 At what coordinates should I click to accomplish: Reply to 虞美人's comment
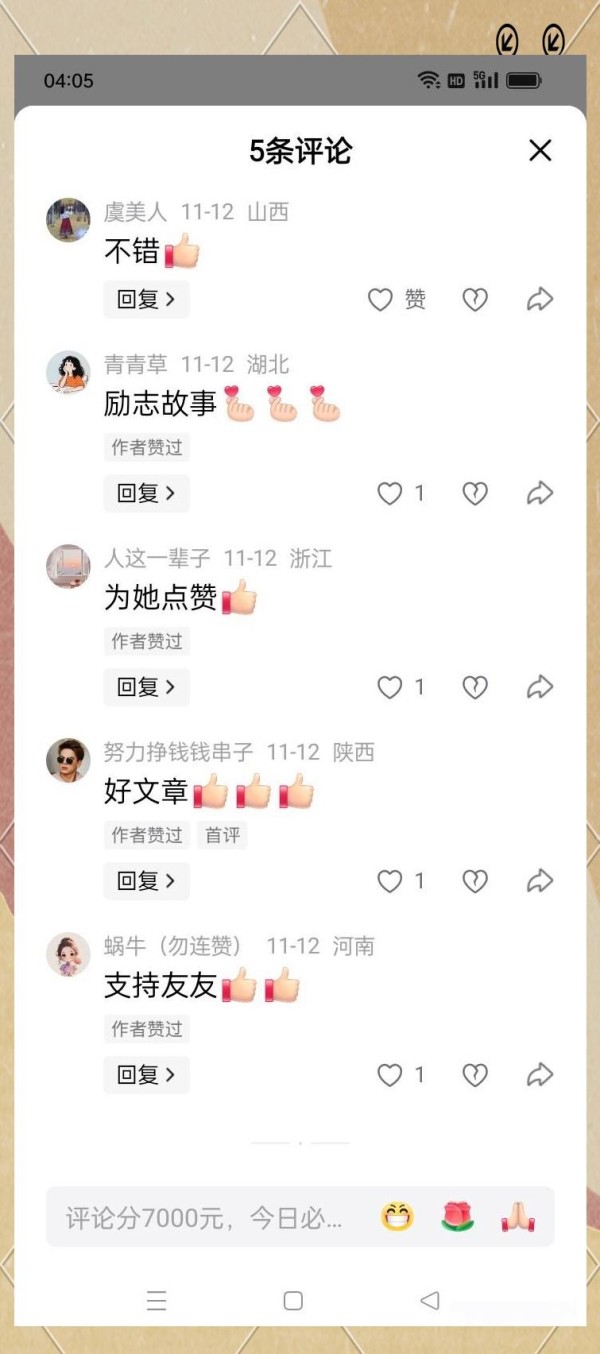tap(146, 299)
